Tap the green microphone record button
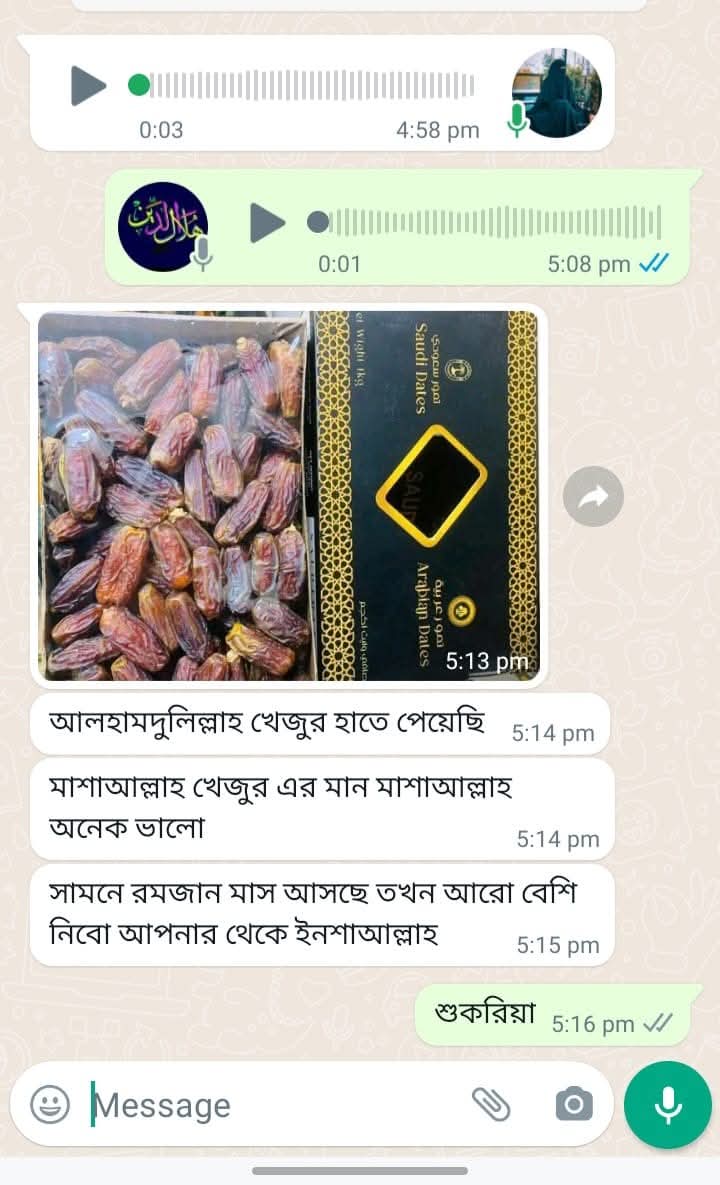 667,1105
